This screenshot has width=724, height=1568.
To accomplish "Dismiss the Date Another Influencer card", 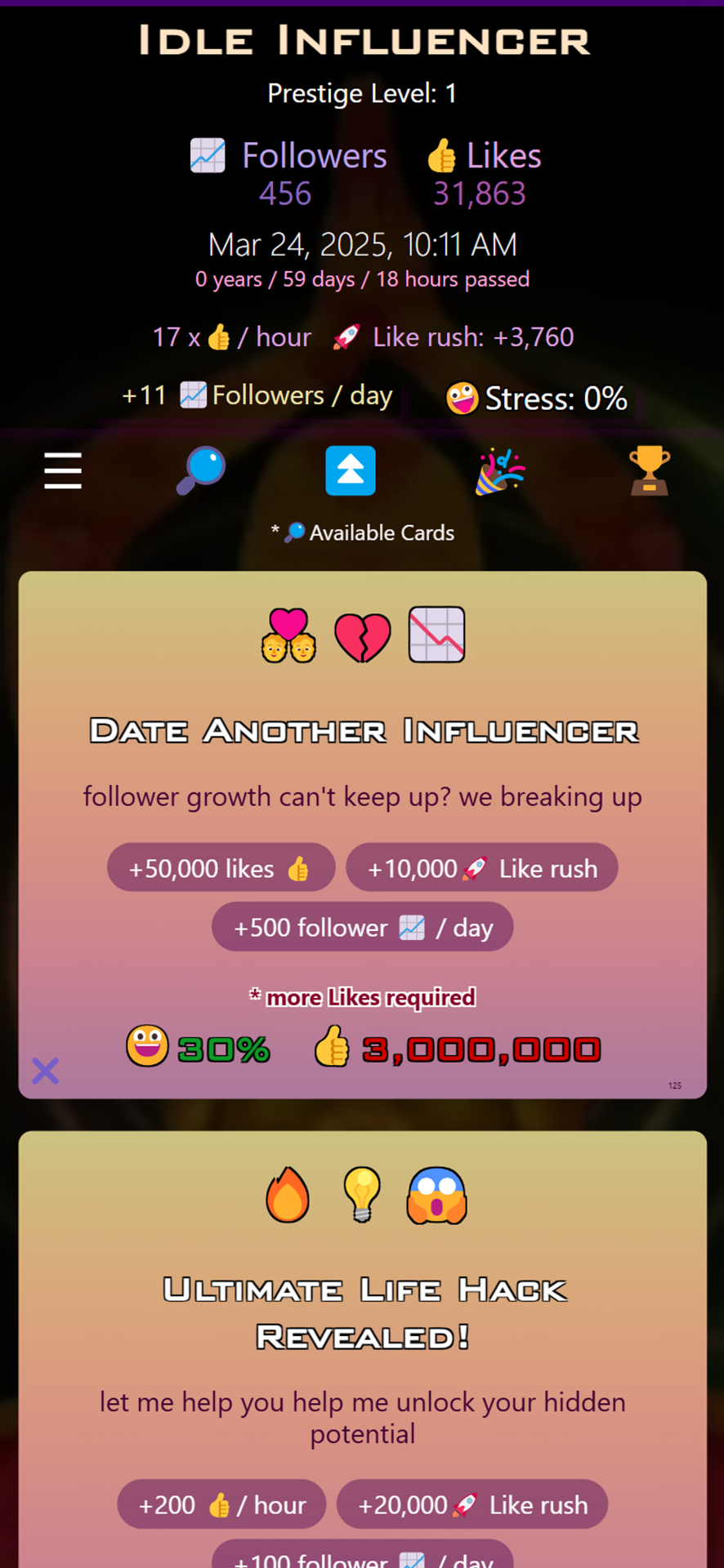I will pyautogui.click(x=46, y=1070).
